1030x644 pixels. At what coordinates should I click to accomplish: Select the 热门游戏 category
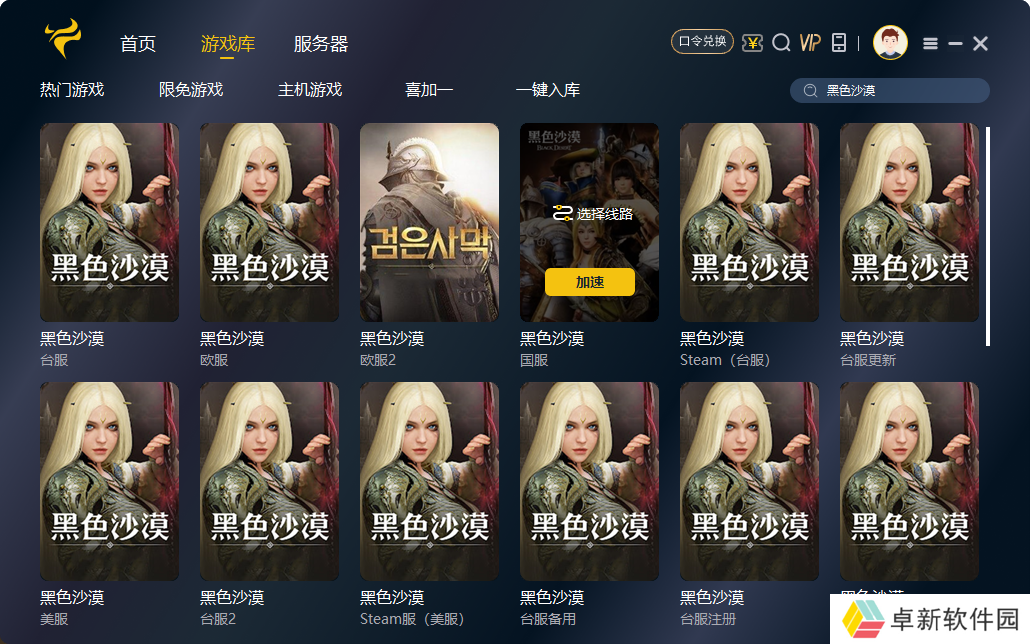[72, 90]
